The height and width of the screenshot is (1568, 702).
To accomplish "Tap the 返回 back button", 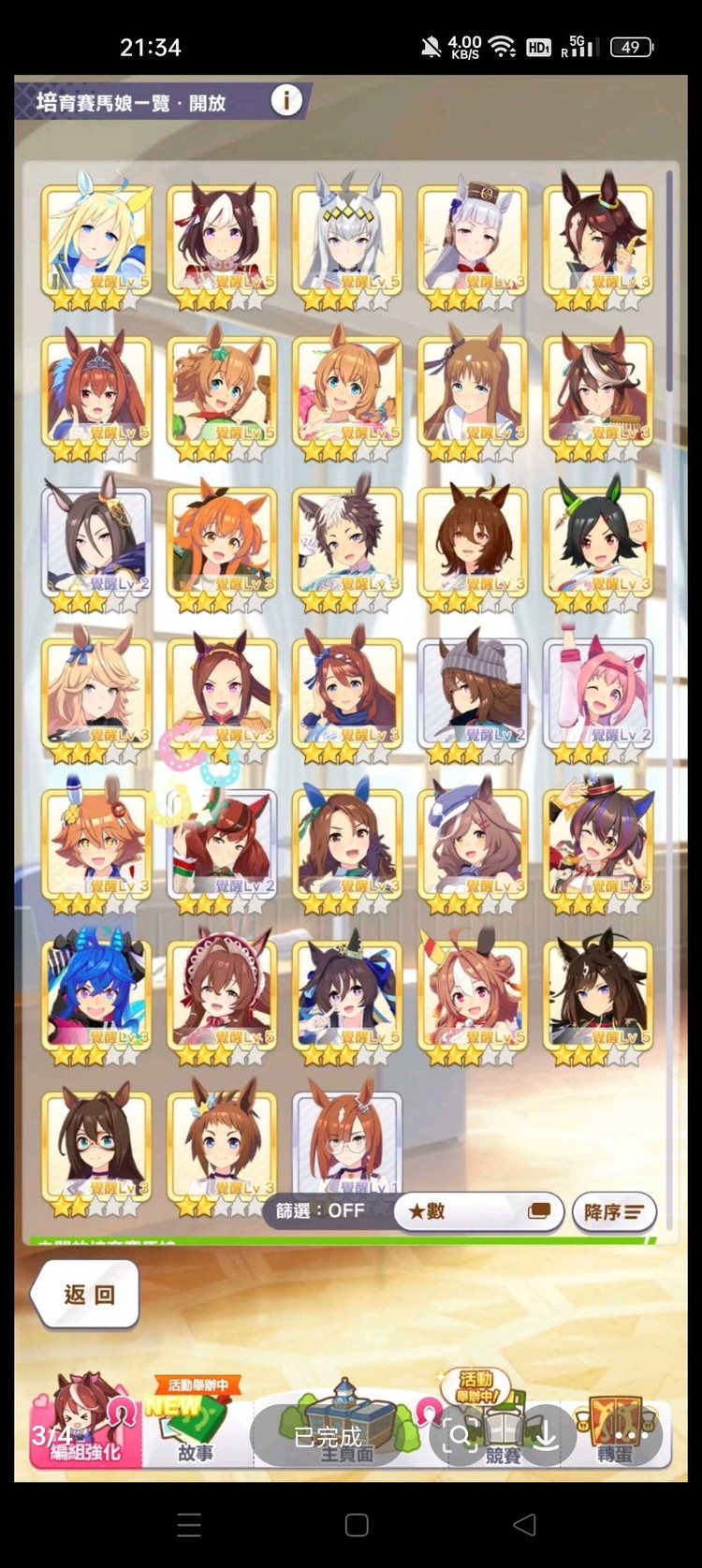I will pyautogui.click(x=88, y=1295).
